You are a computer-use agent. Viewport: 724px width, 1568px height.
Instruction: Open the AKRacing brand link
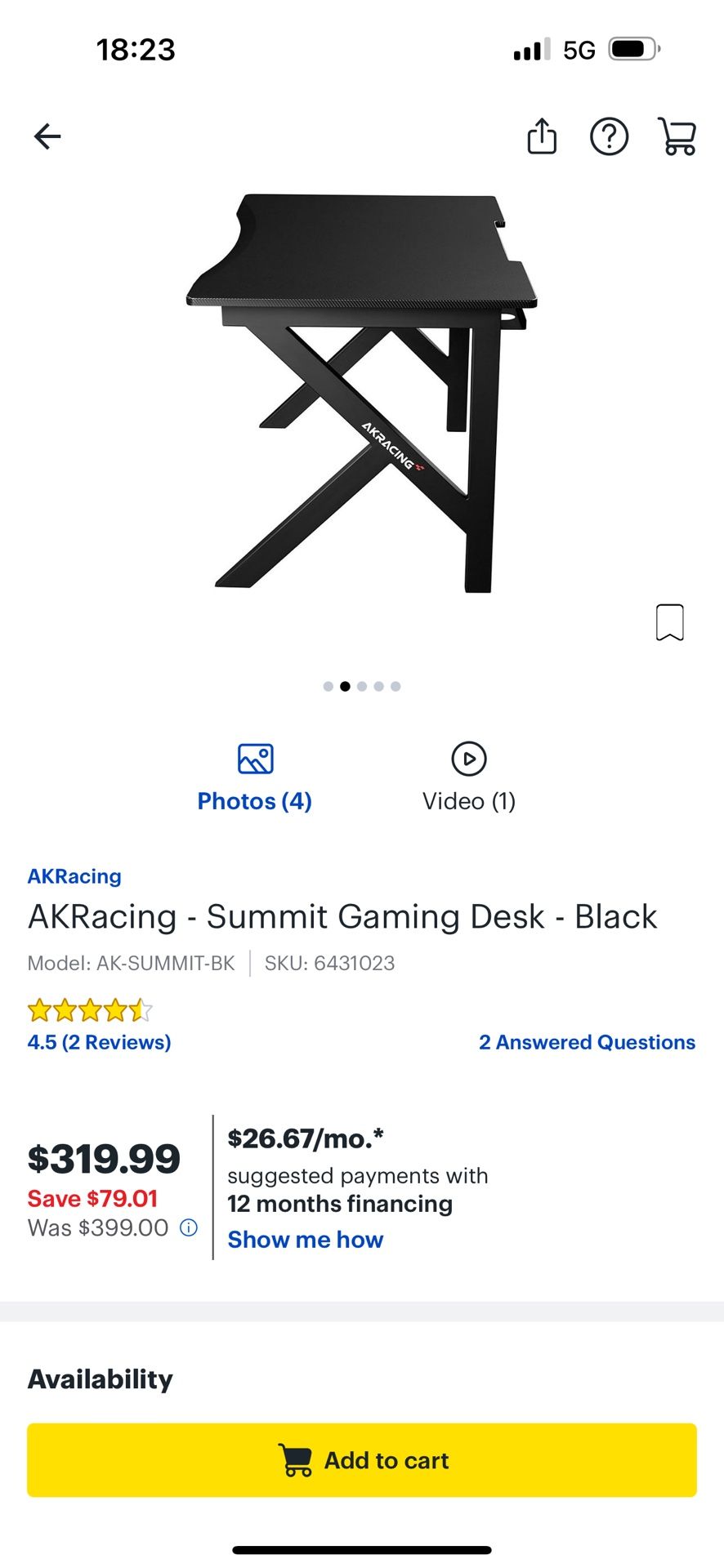(74, 876)
